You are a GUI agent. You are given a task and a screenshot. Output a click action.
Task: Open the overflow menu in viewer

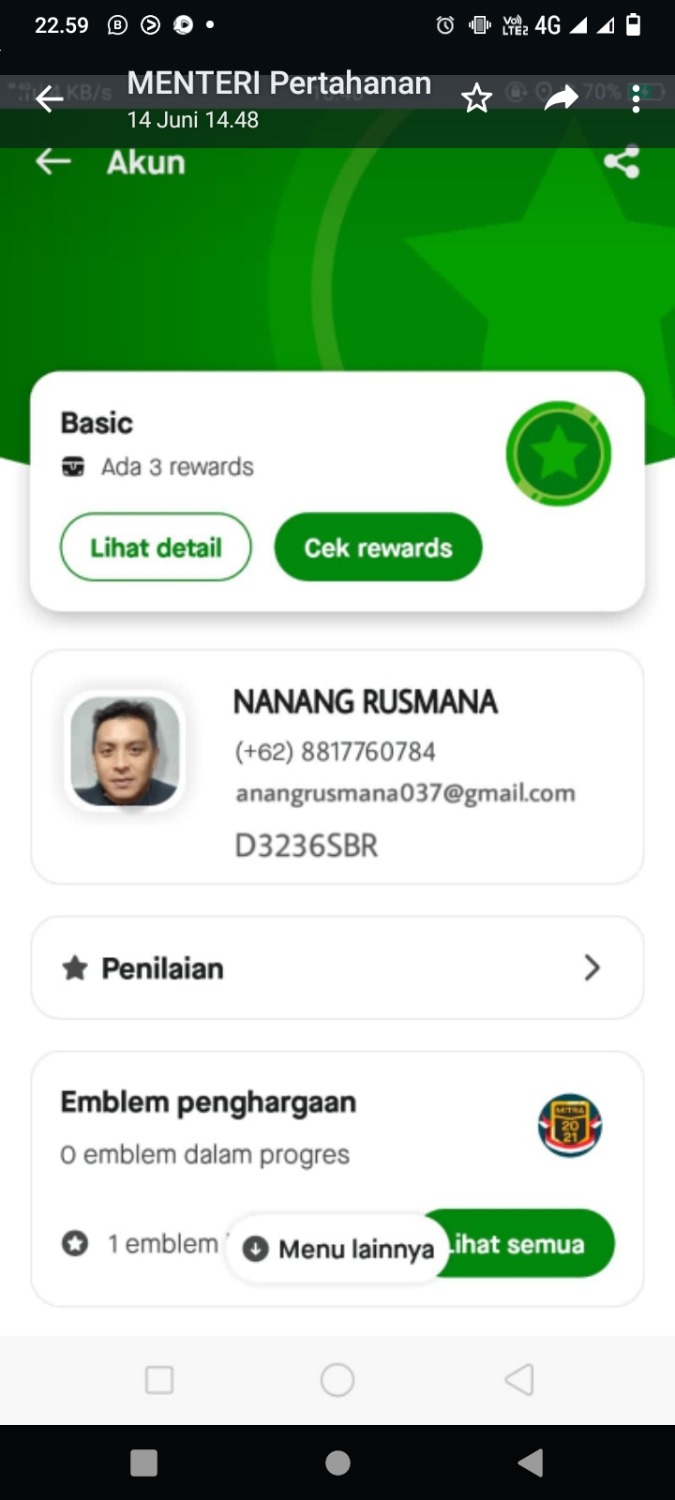pos(636,98)
